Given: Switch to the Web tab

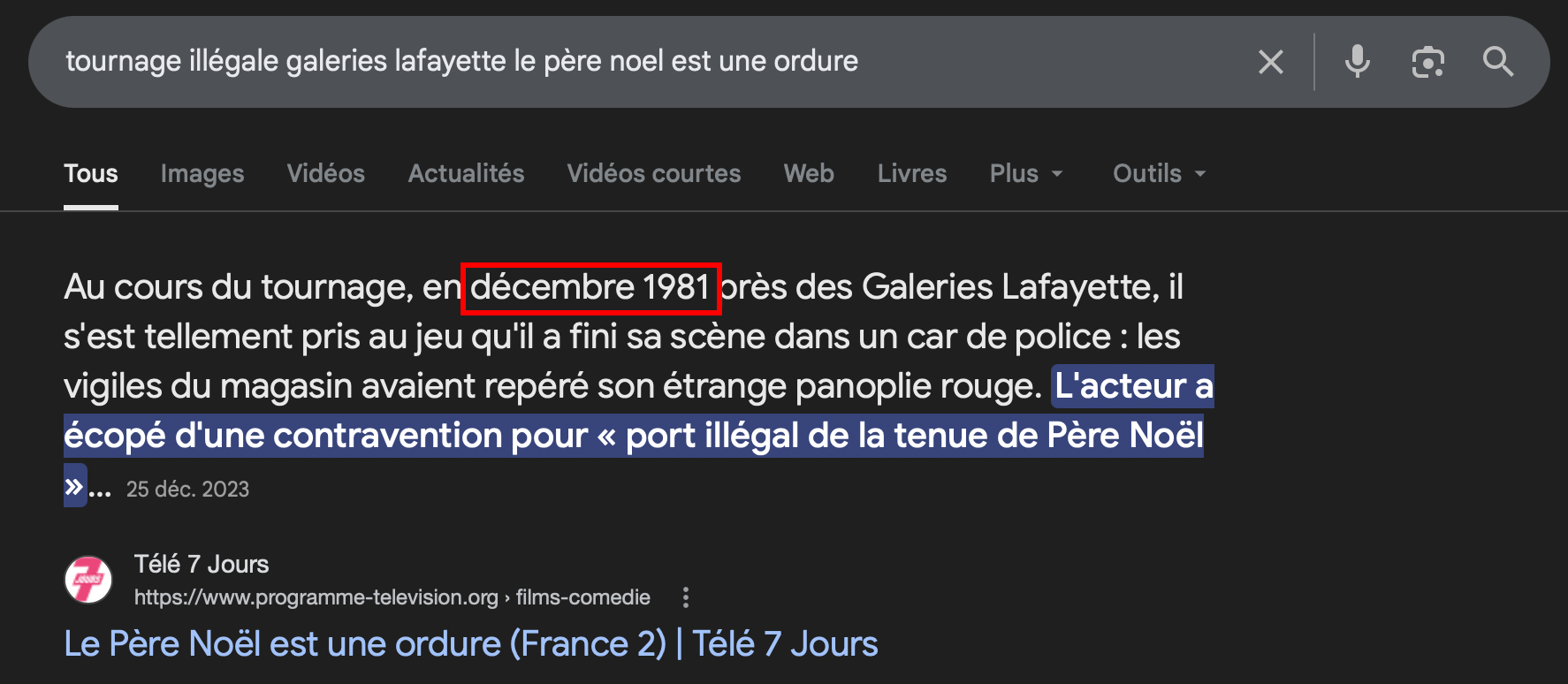Looking at the screenshot, I should click(808, 173).
